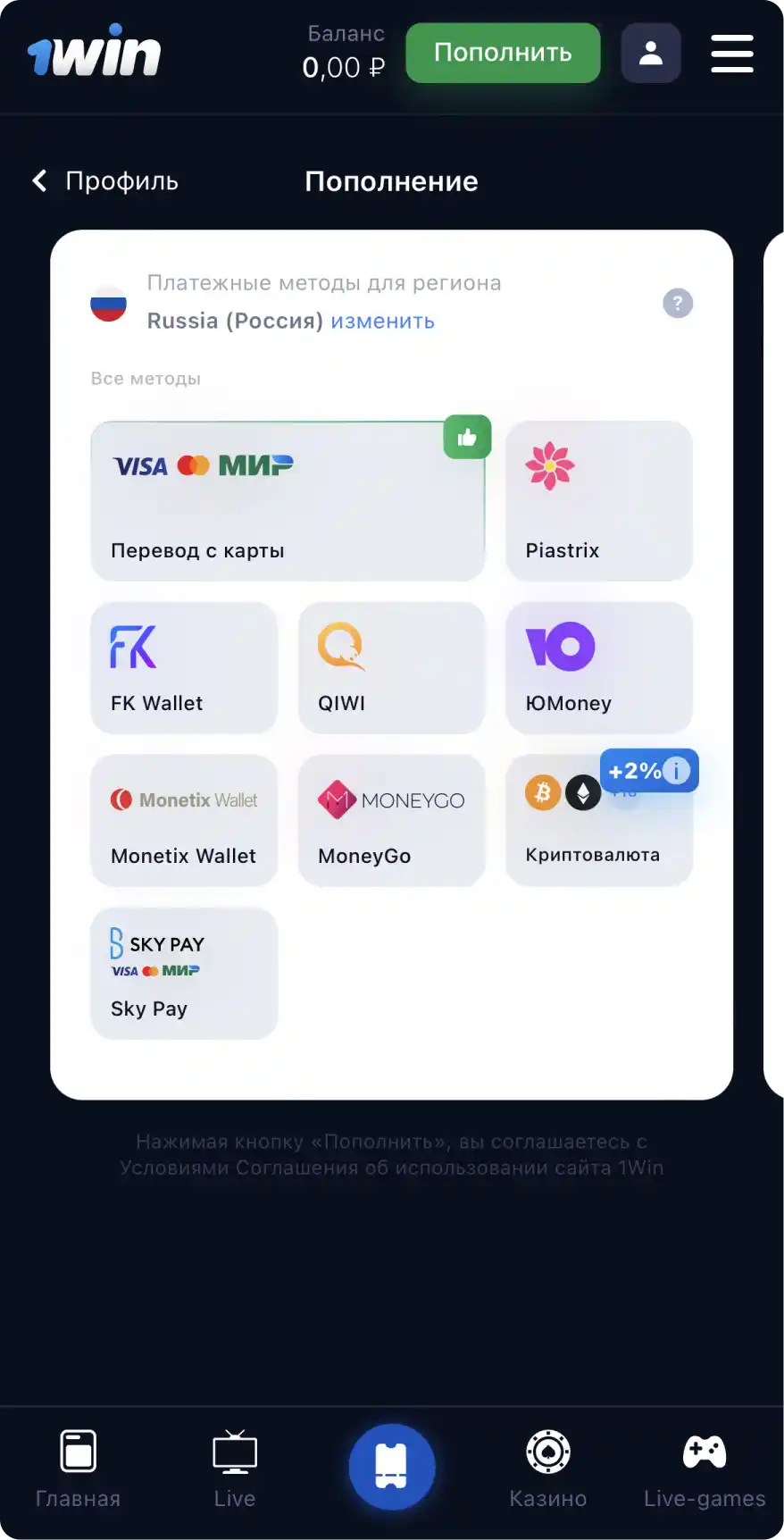Select Перевод с карты payment method

point(288,501)
